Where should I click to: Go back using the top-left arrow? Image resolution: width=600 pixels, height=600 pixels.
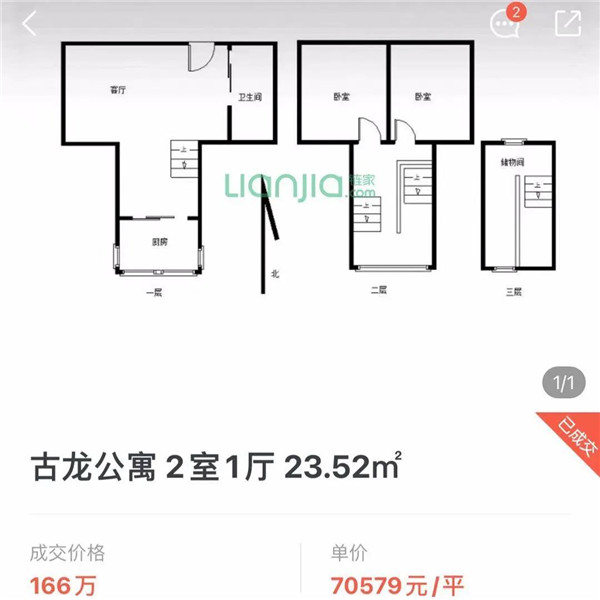point(29,24)
